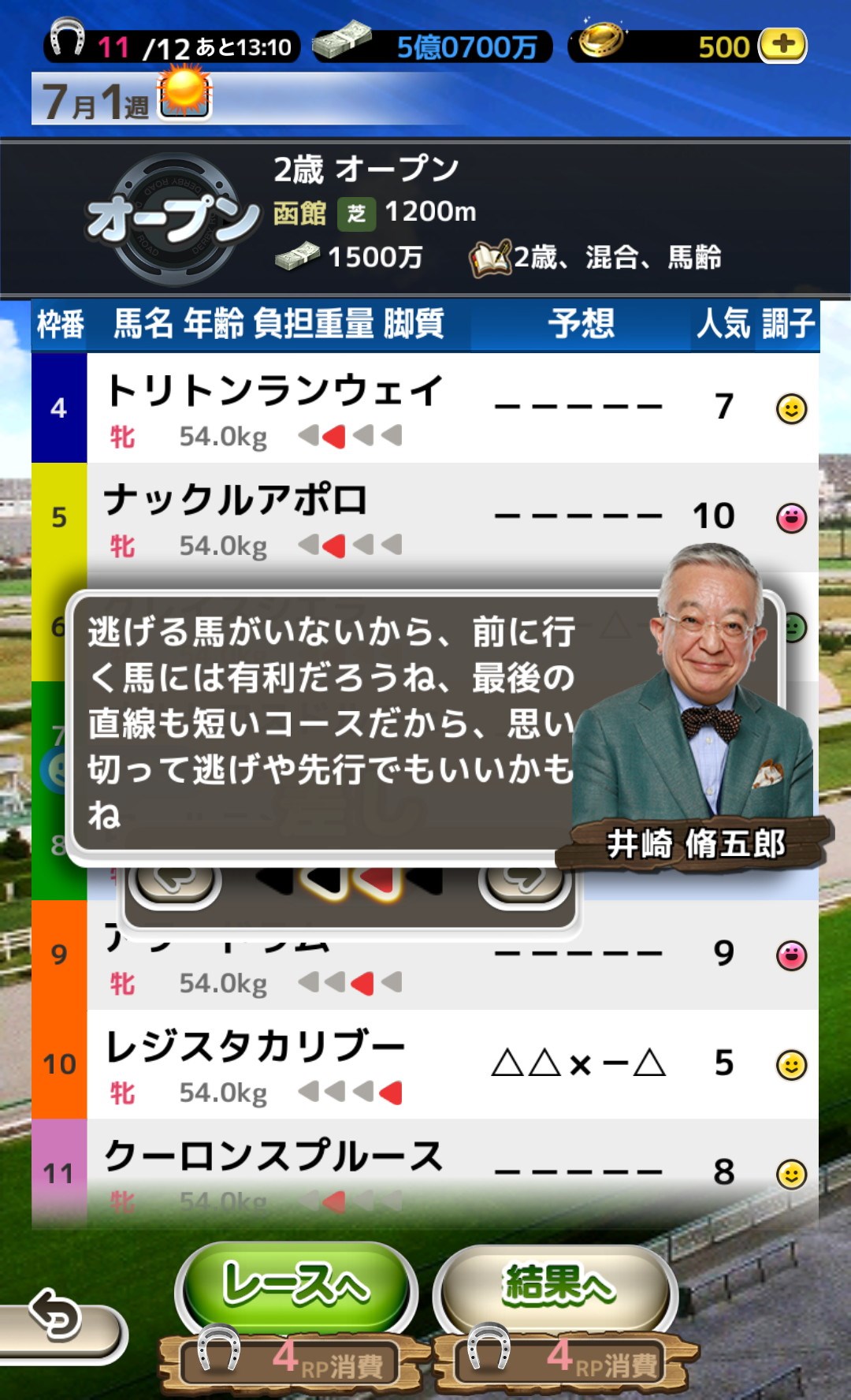Skip to results with 結果へ
851x1400 pixels.
[x=556, y=1286]
